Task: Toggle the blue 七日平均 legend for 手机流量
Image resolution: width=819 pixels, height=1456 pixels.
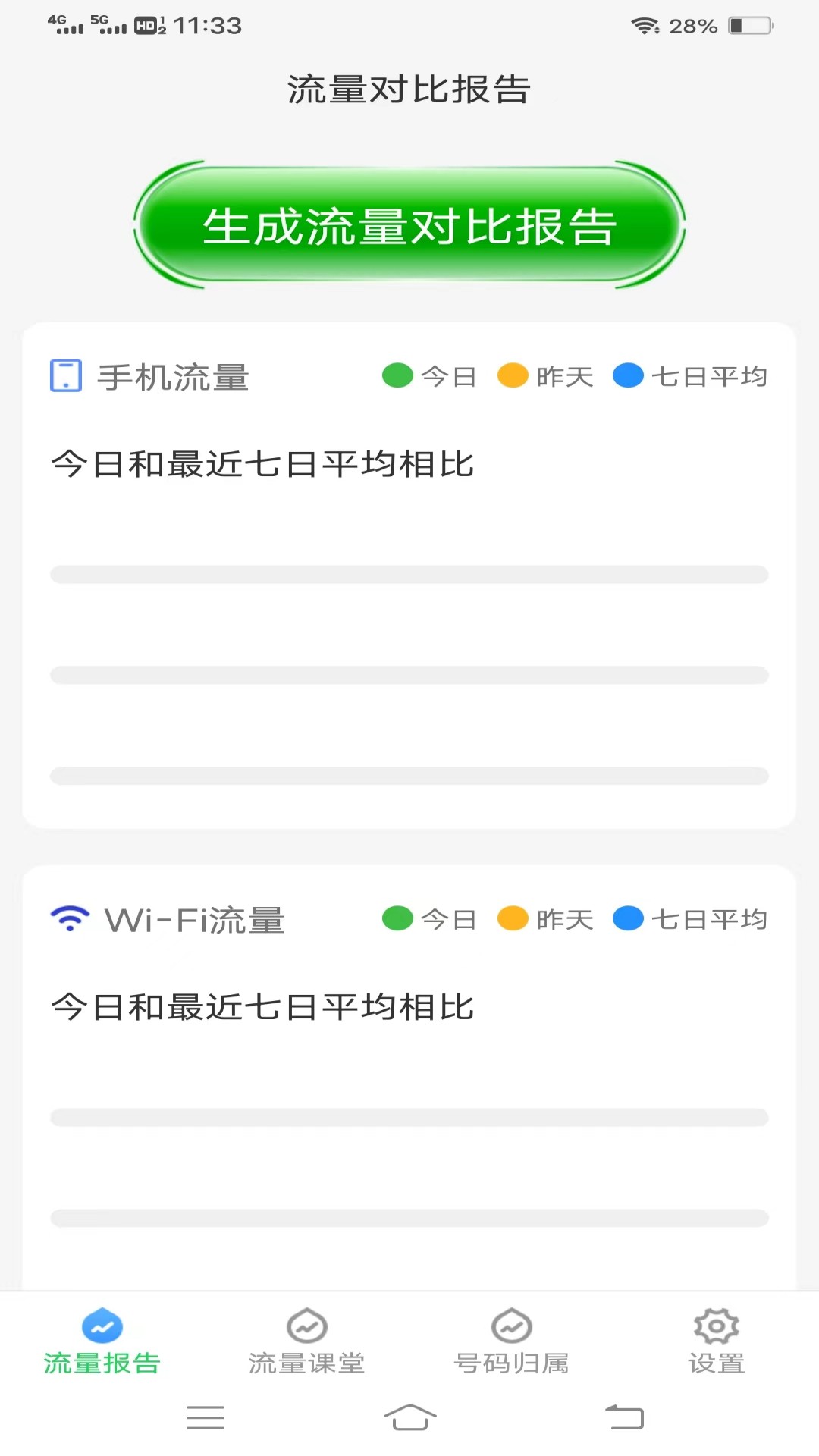Action: [x=629, y=375]
